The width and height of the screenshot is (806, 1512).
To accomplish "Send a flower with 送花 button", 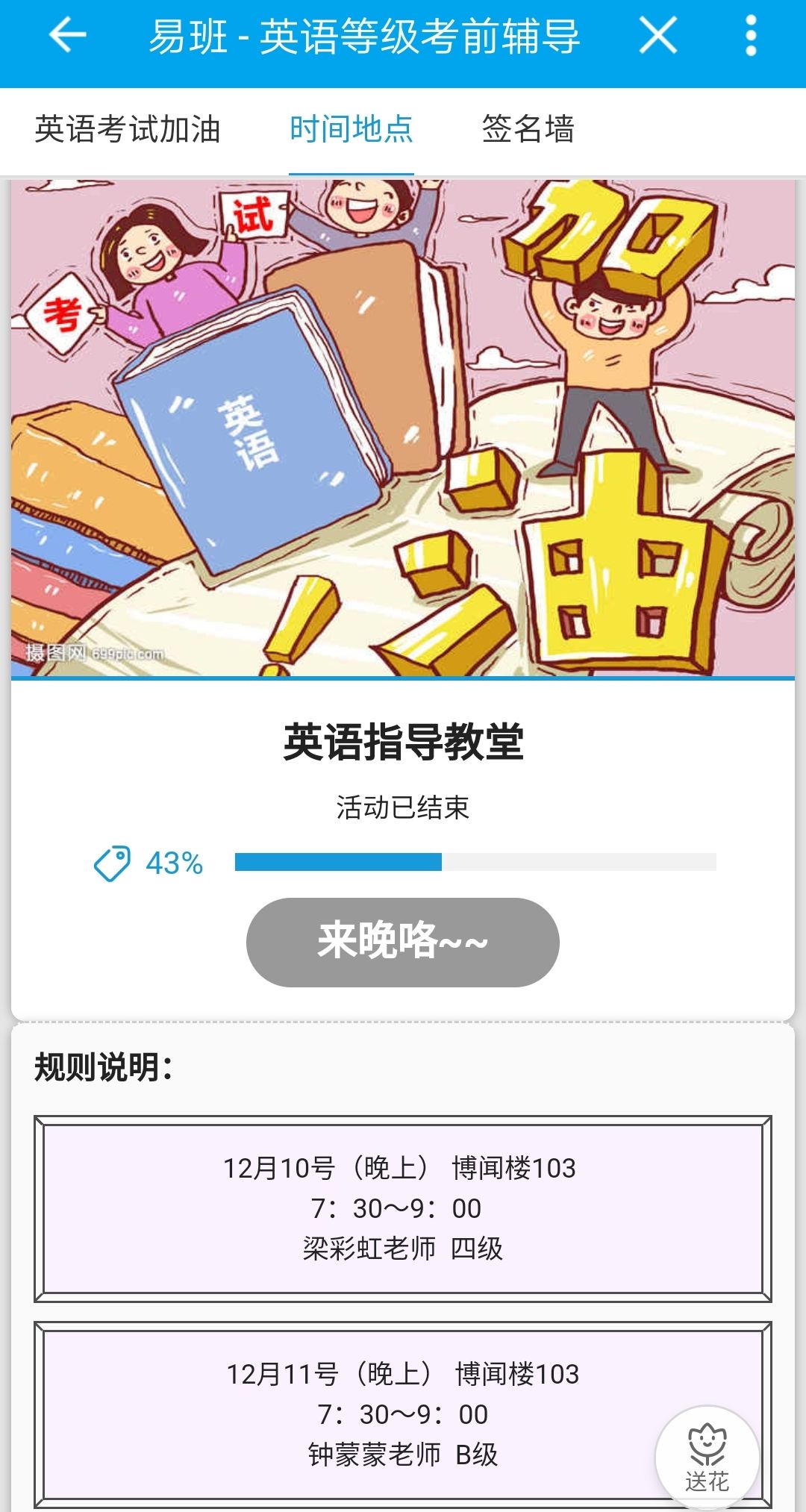I will [707, 1458].
